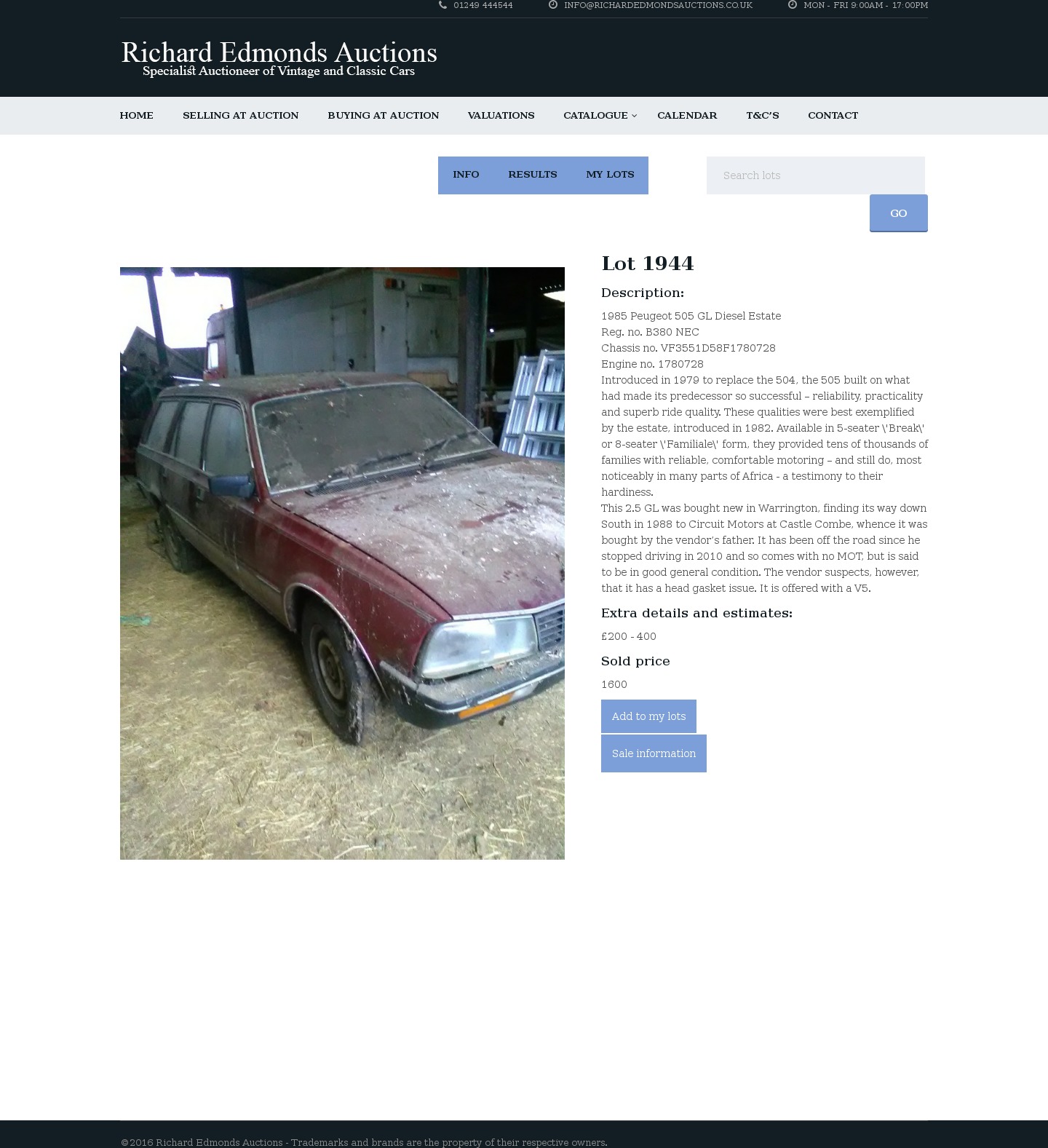Tap the GO search button
The image size is (1048, 1148).
[x=898, y=213]
